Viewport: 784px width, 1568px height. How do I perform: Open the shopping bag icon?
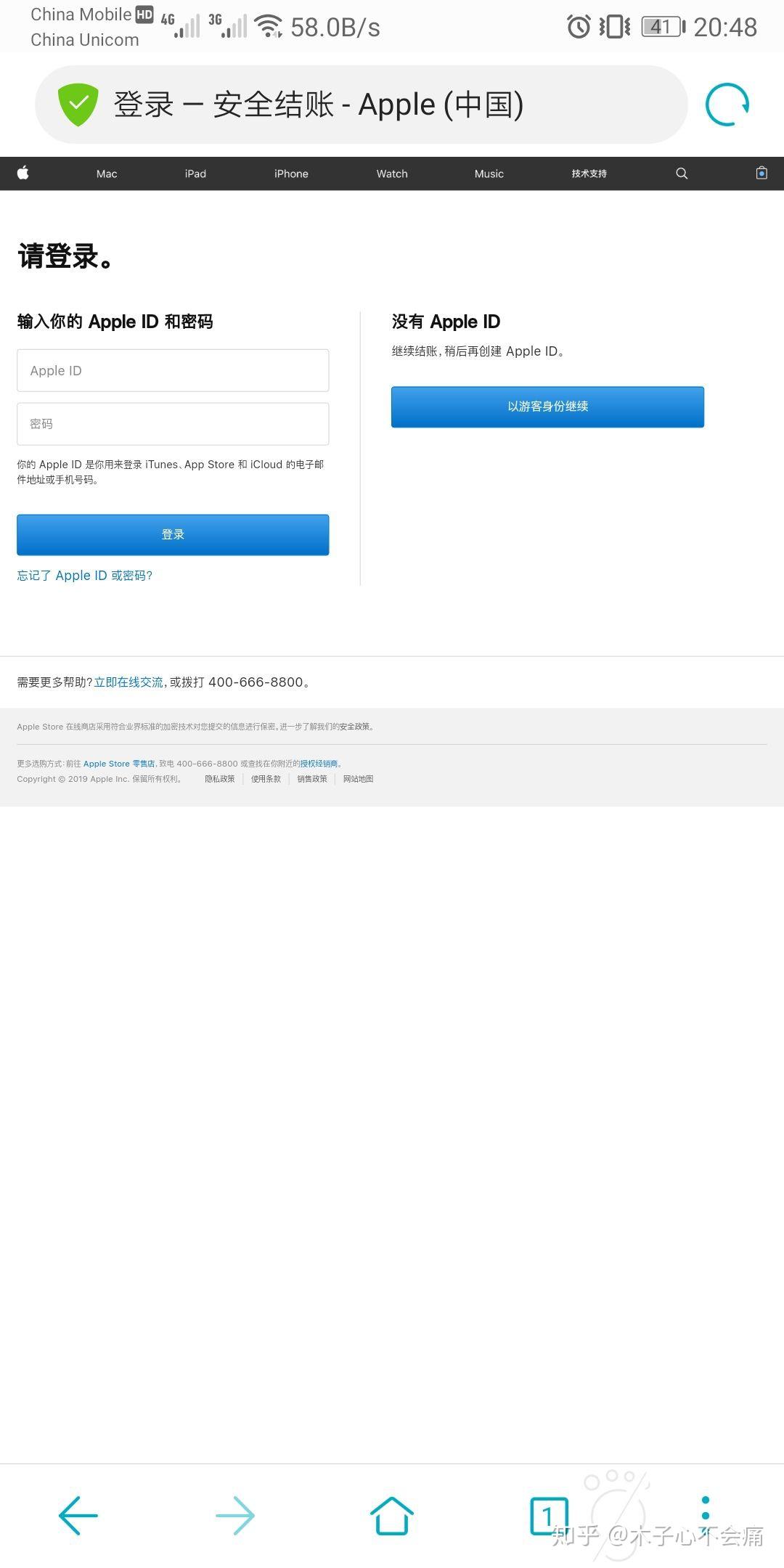(761, 173)
